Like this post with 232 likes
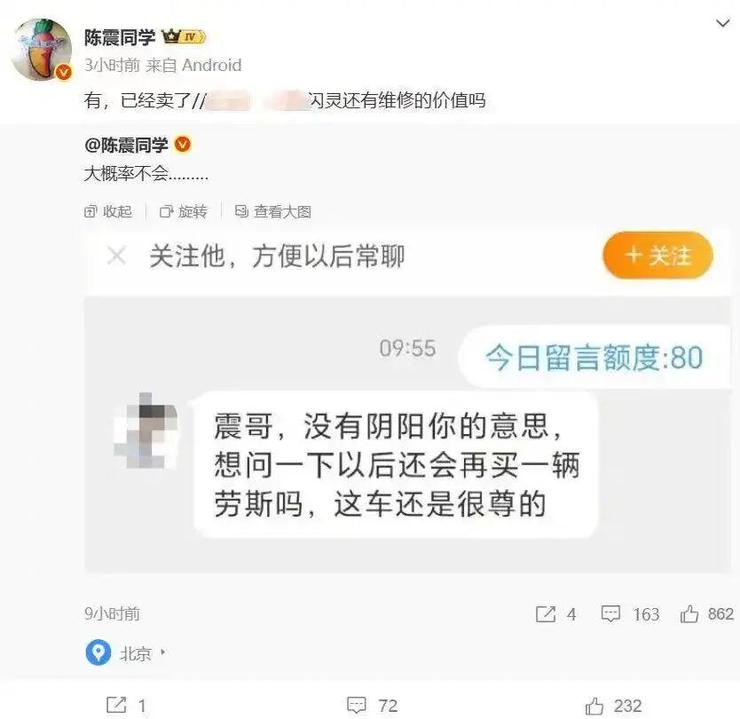The width and height of the screenshot is (740, 719). point(613,705)
